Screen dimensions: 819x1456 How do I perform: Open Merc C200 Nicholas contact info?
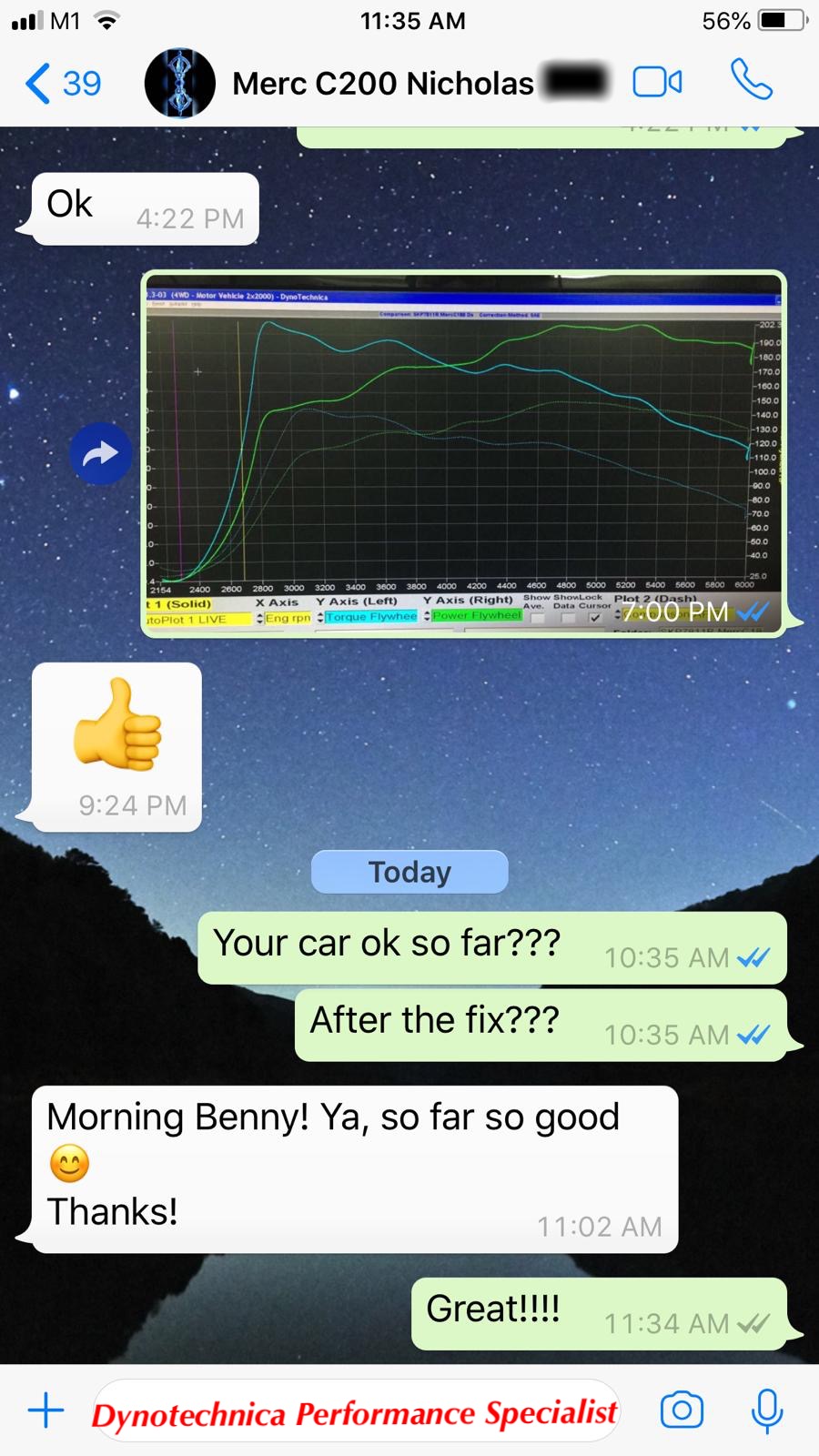point(383,84)
